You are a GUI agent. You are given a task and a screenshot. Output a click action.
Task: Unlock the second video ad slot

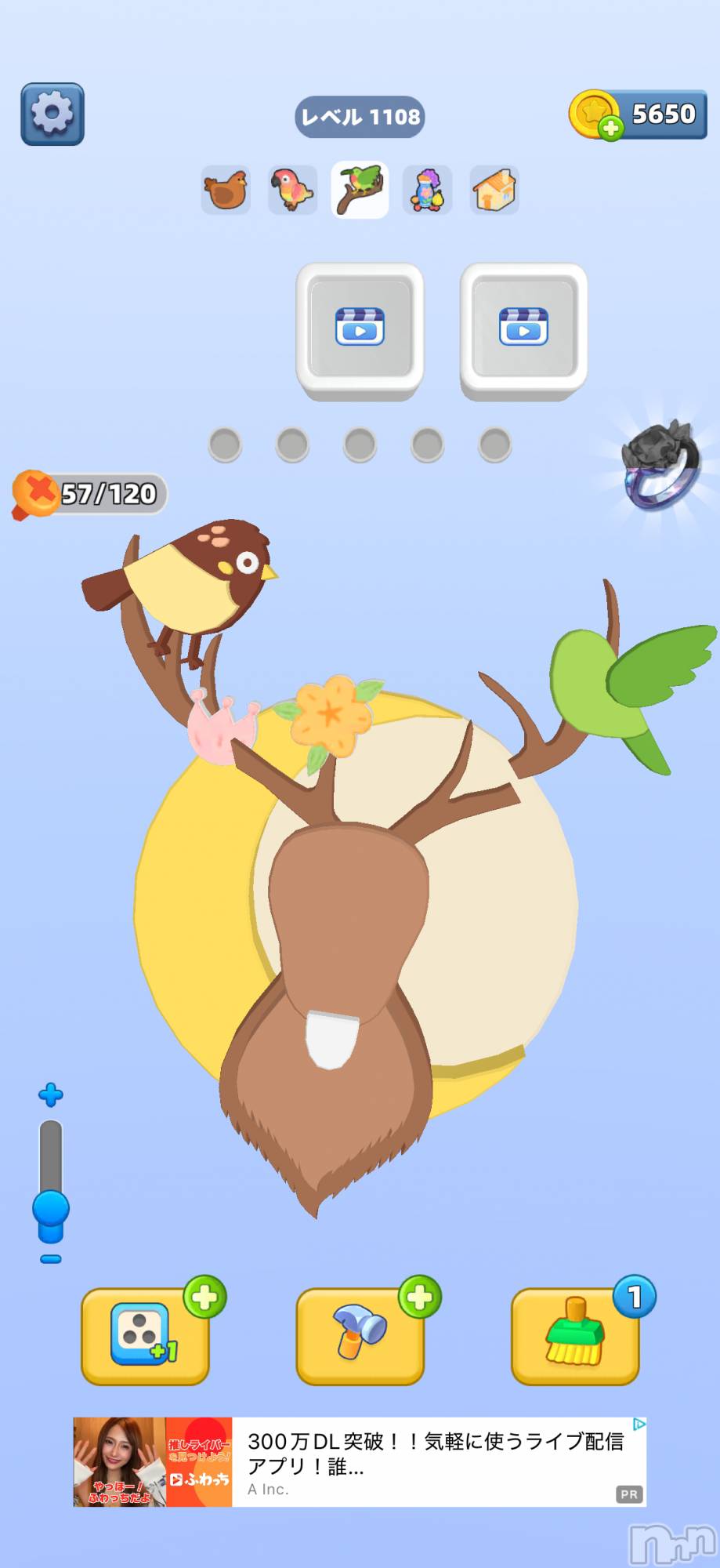pos(523,328)
